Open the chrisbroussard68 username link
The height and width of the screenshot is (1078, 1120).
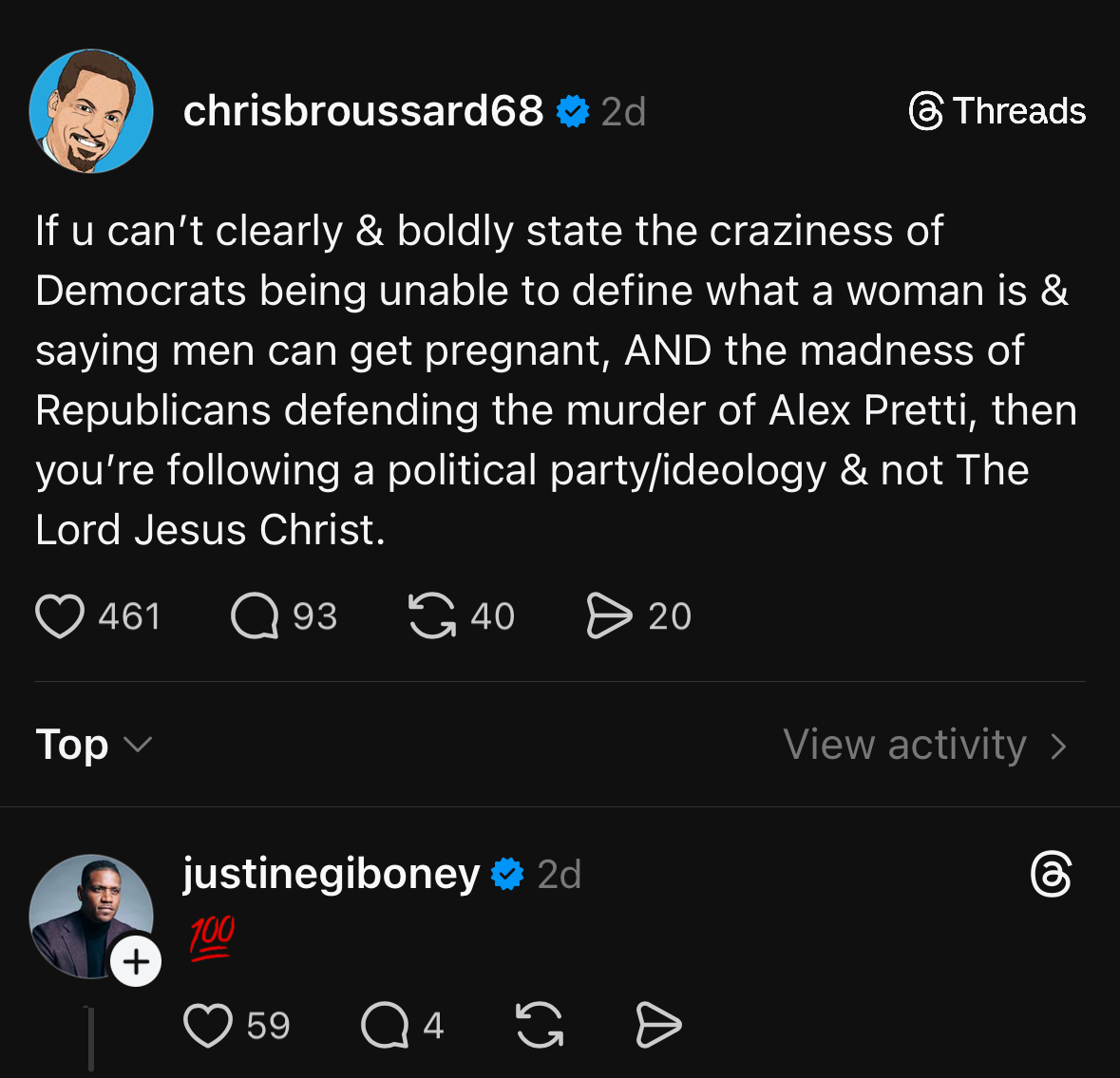[x=363, y=111]
